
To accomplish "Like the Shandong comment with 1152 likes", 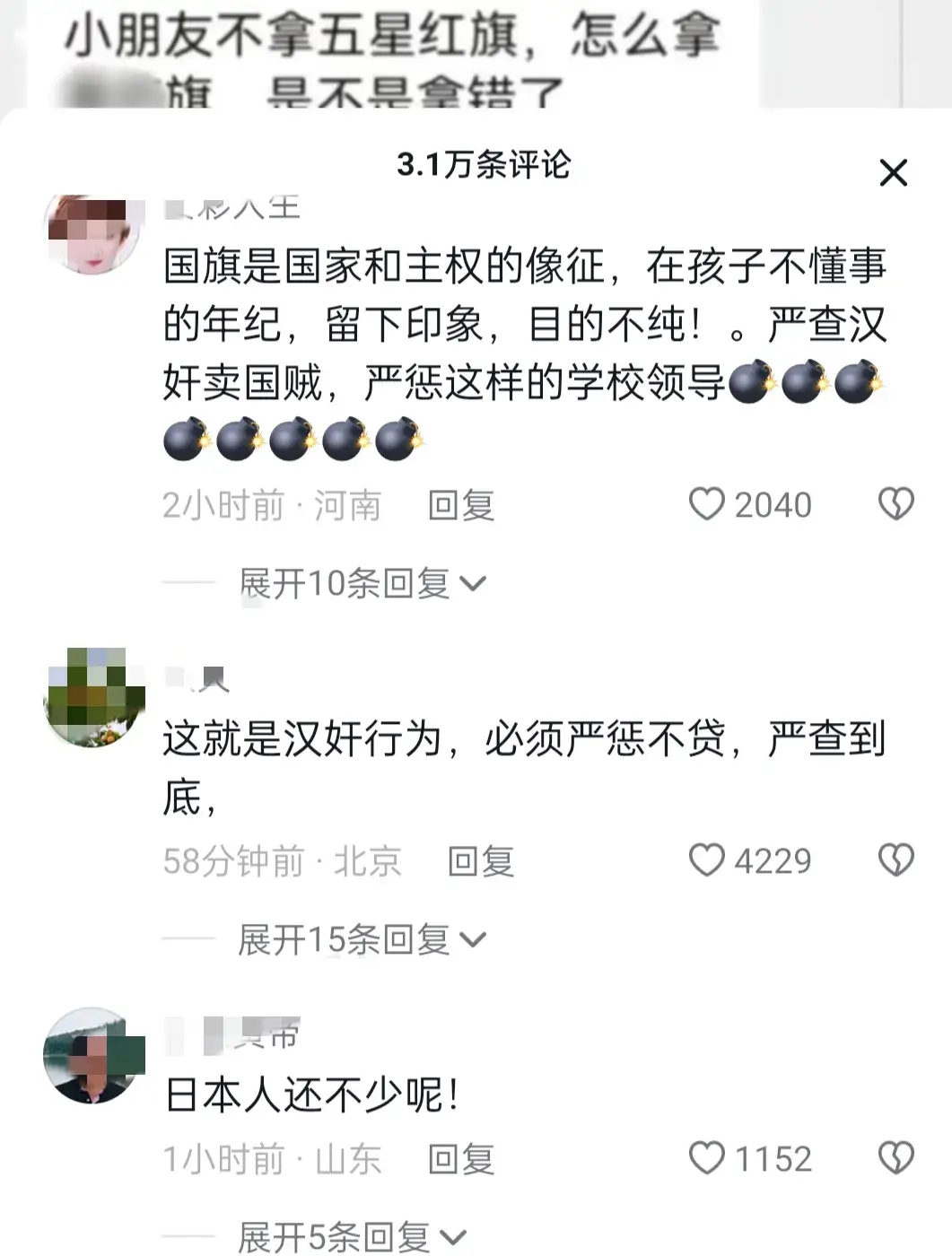I will pyautogui.click(x=707, y=1158).
